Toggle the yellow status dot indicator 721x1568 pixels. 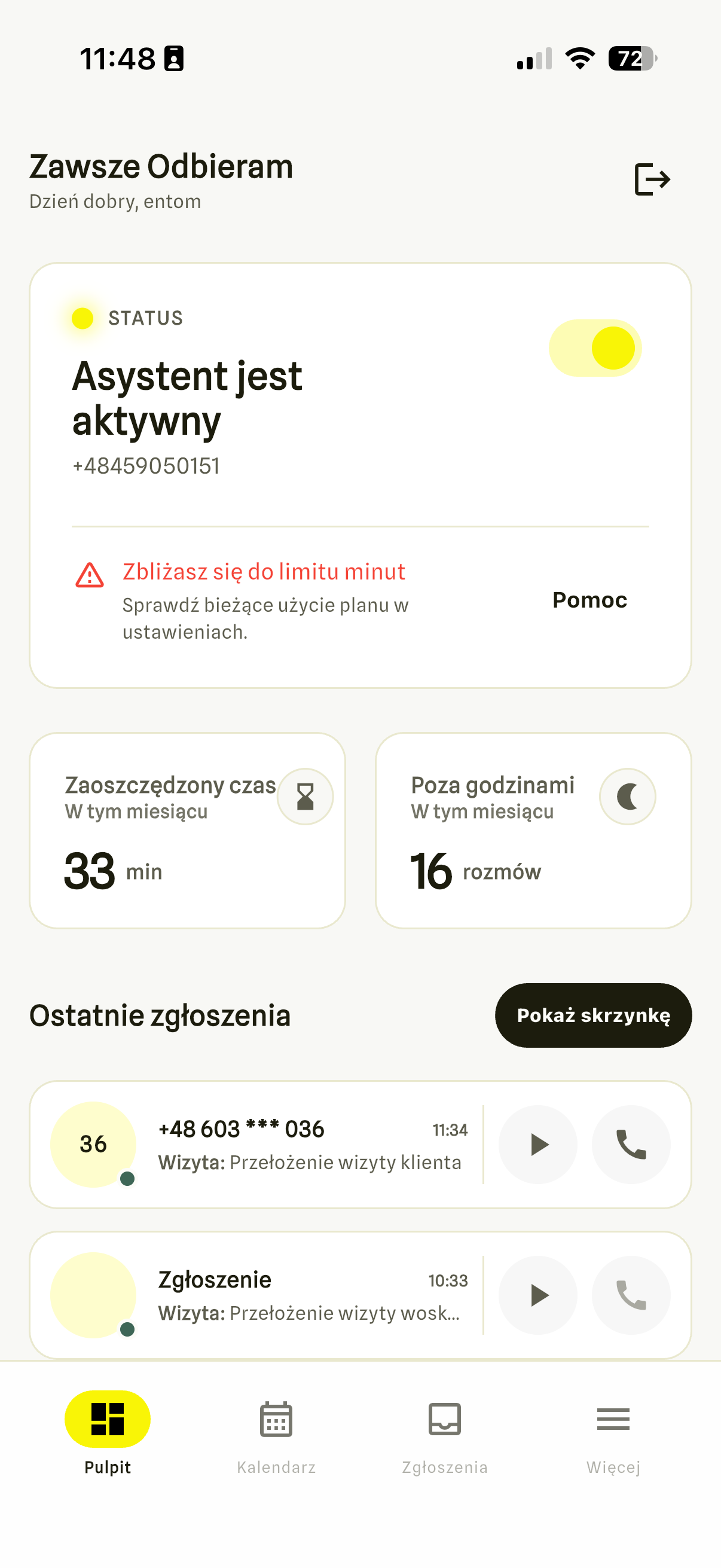coord(82,318)
